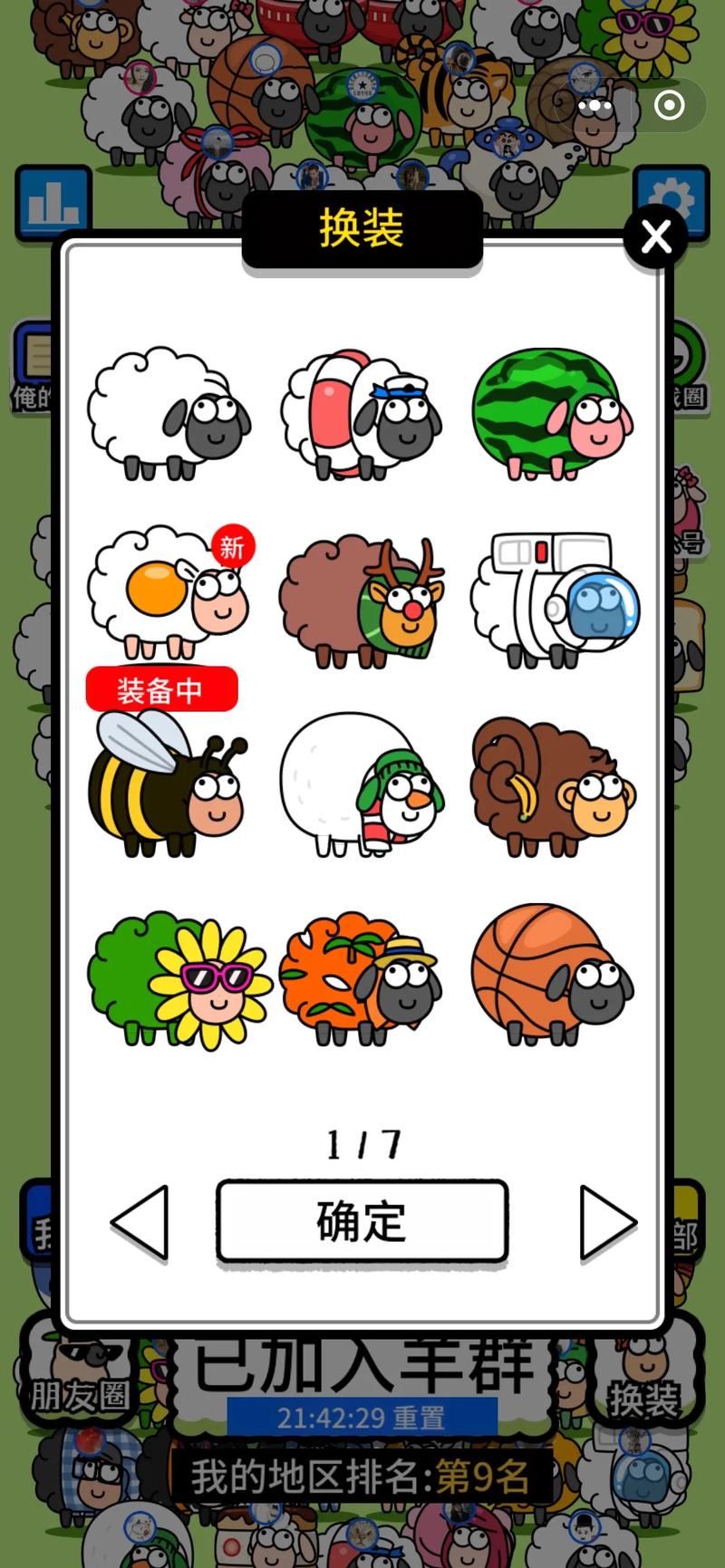
Task: Pick the watermelon sheep skin
Action: click(x=552, y=414)
